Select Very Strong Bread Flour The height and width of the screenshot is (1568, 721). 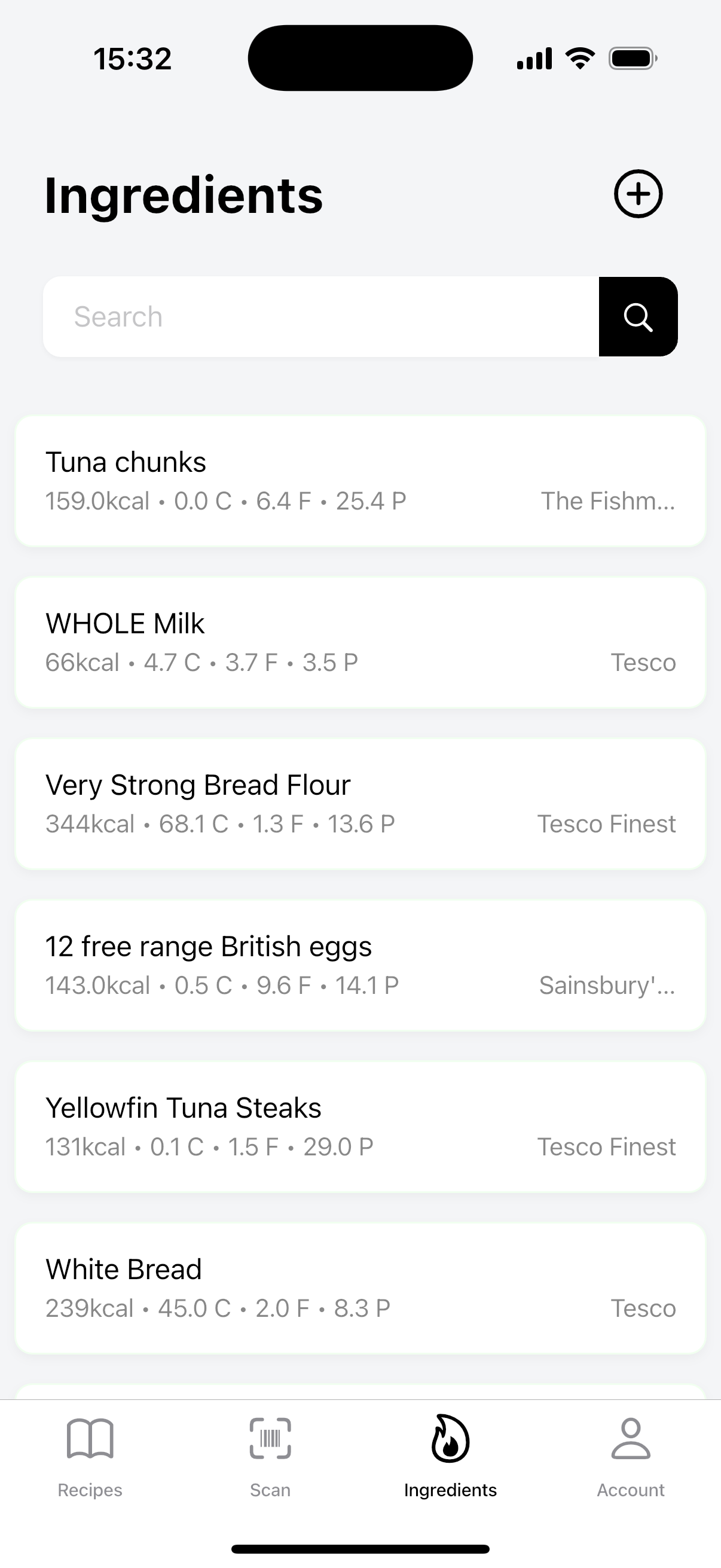360,803
